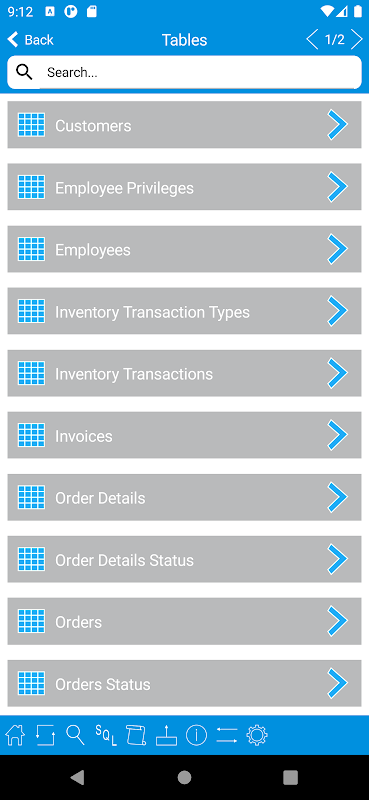View the Orders Status table

[x=184, y=684]
